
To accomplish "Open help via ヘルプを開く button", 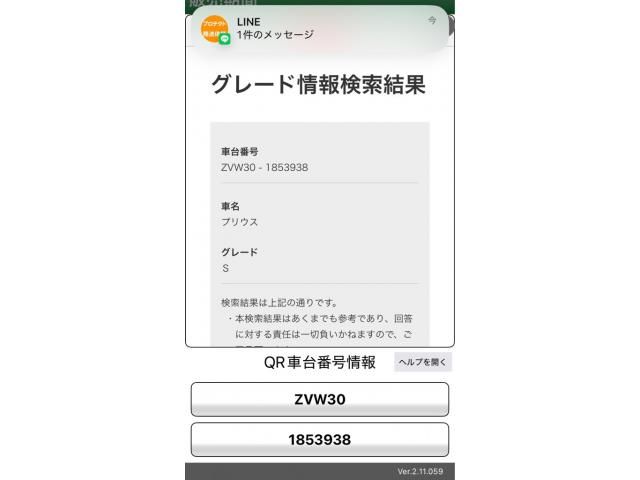I will pyautogui.click(x=422, y=362).
